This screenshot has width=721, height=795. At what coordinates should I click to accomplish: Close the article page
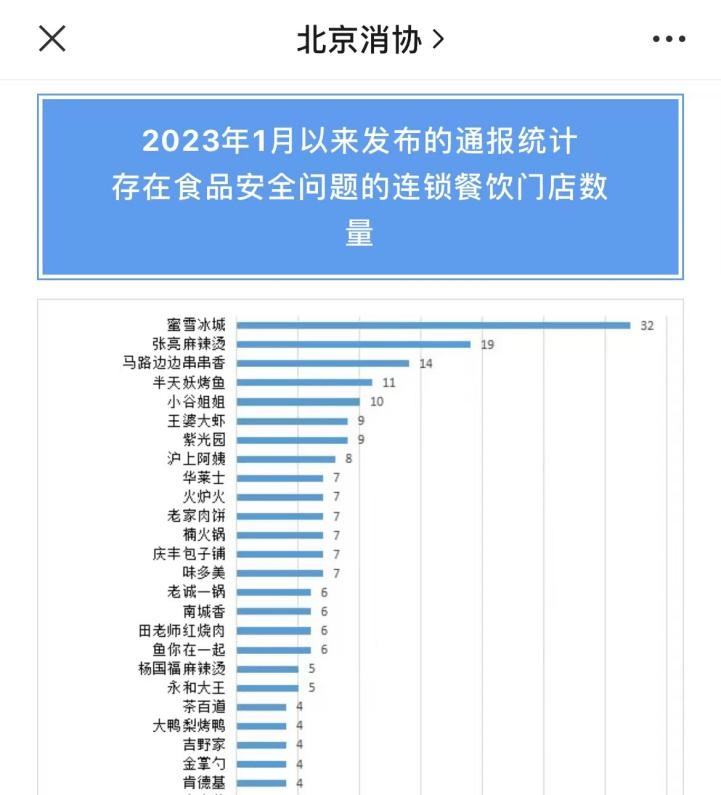point(52,39)
